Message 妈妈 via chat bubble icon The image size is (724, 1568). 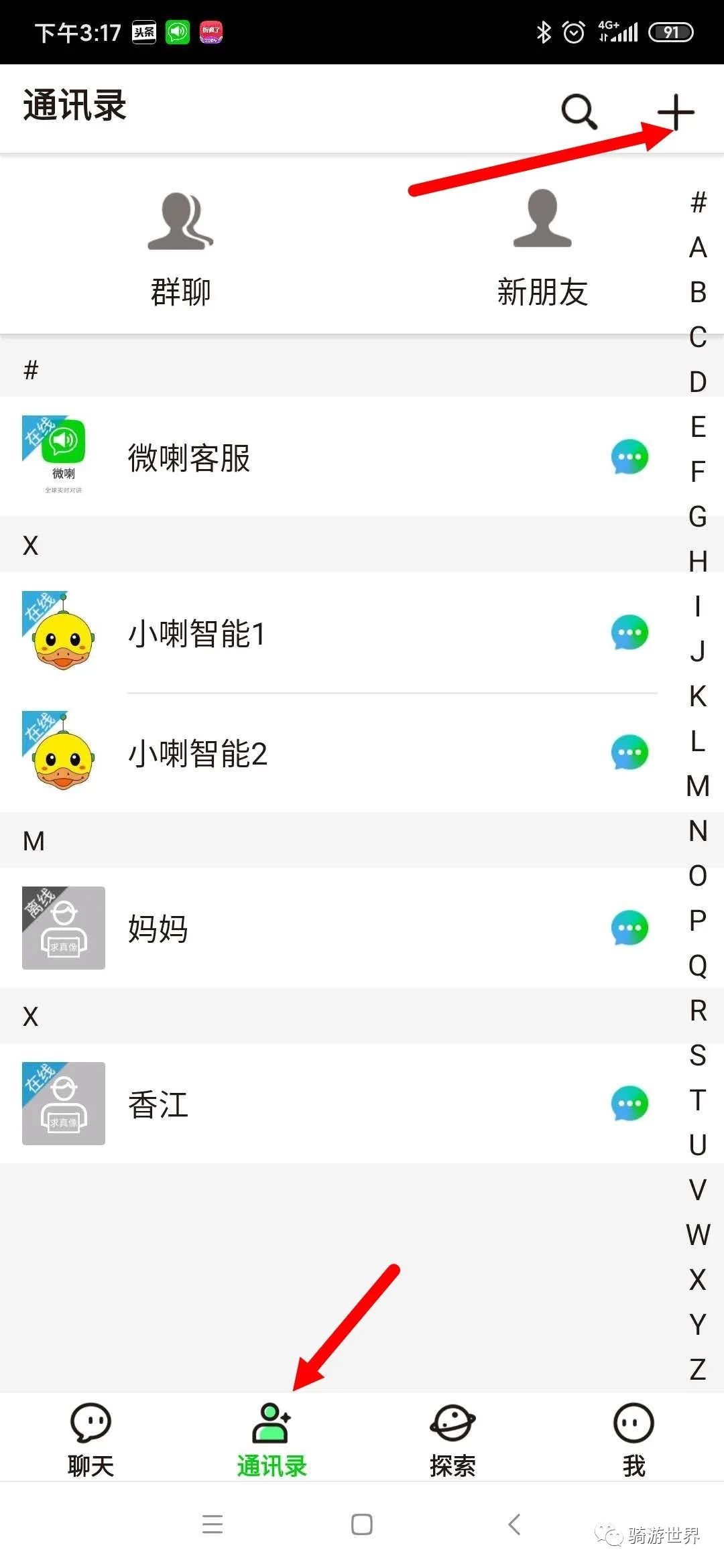[x=629, y=928]
